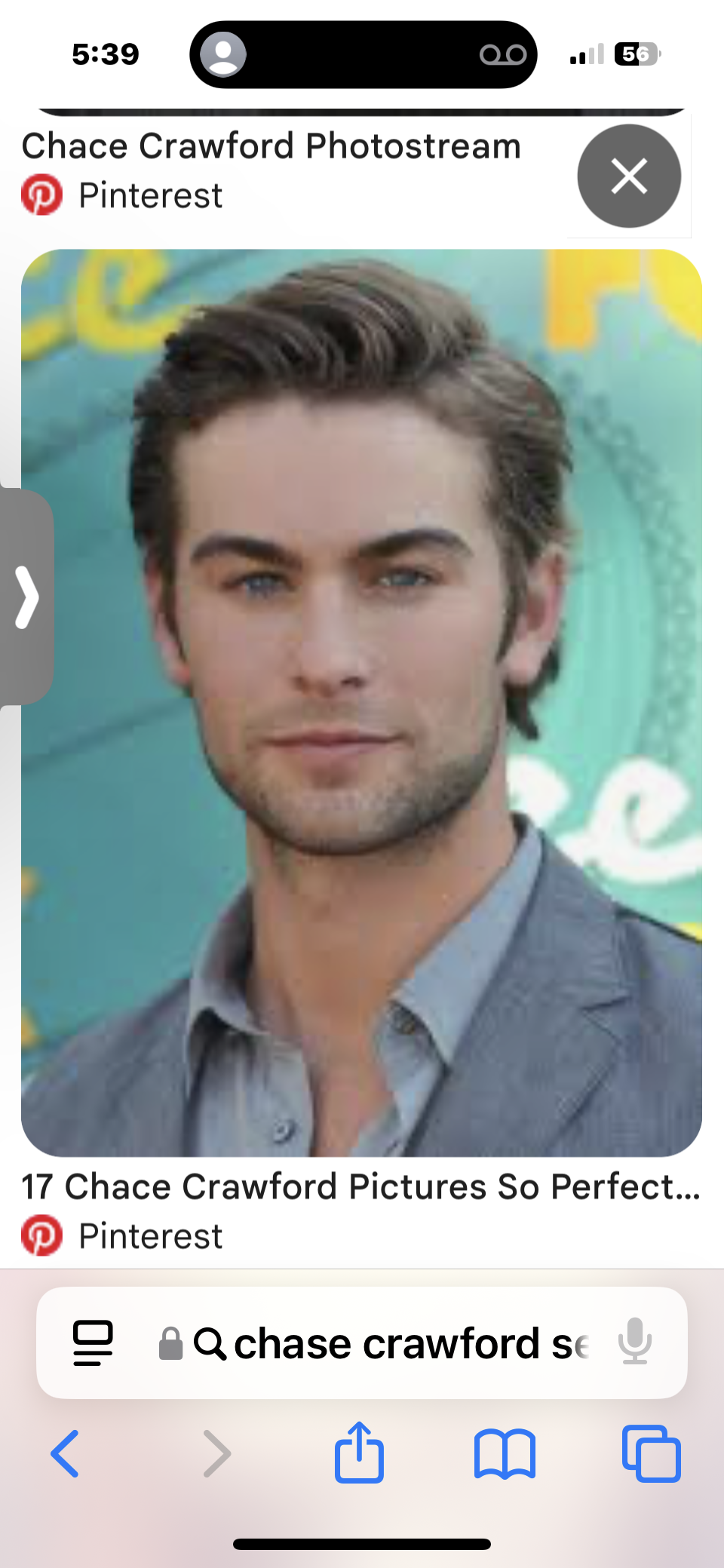Start voice search with the microphone icon

pos(634,1342)
